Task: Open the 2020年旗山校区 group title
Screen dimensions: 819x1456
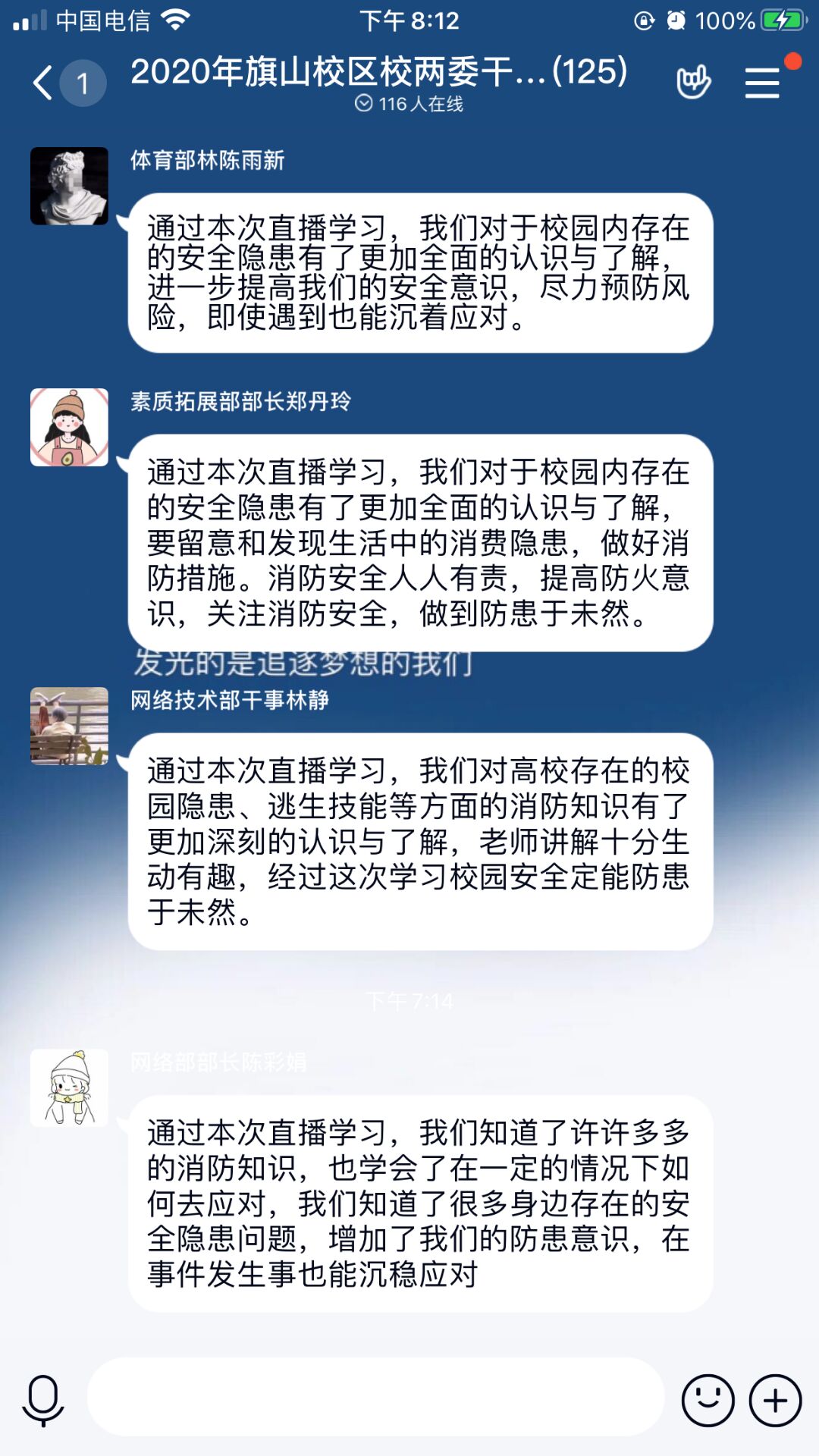Action: pos(379,73)
